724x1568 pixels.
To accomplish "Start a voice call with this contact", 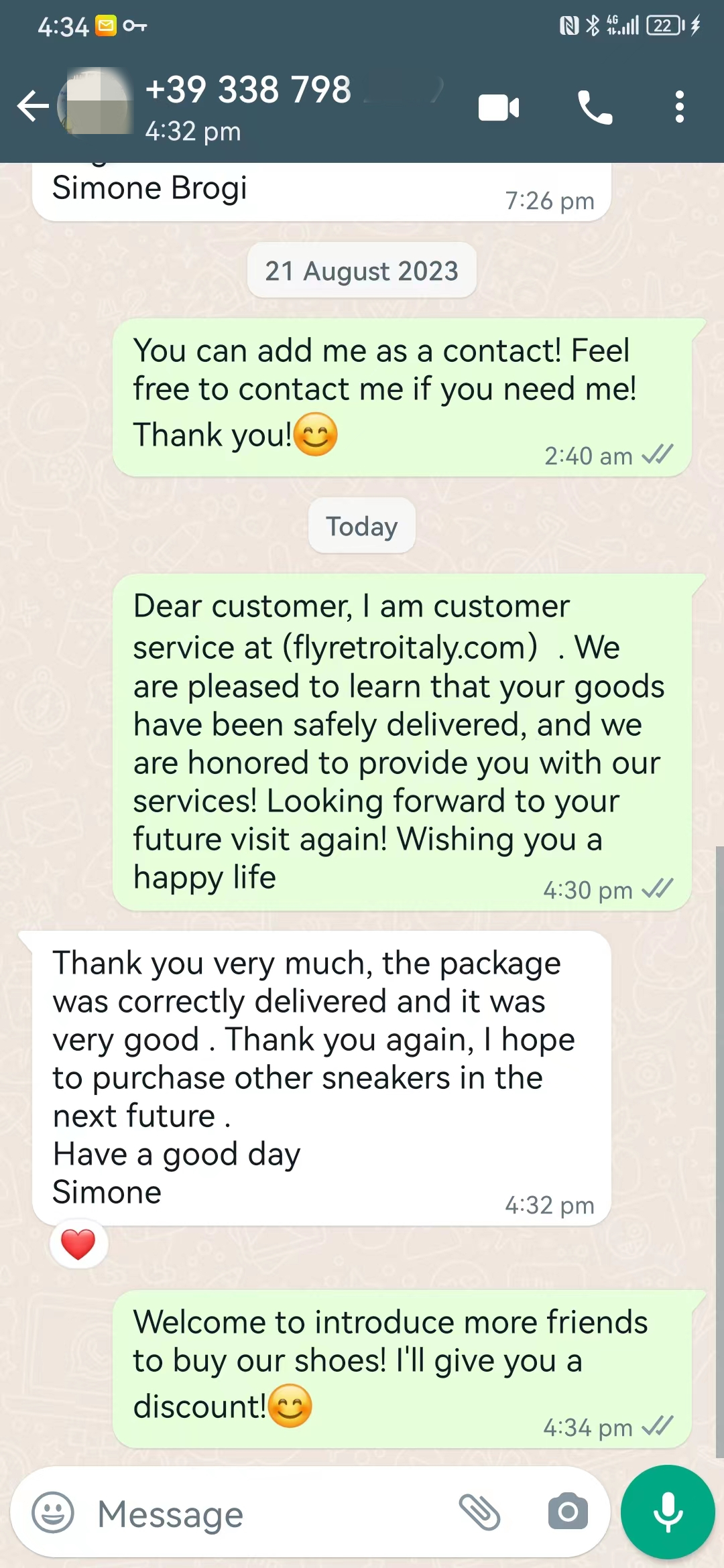I will pyautogui.click(x=595, y=107).
